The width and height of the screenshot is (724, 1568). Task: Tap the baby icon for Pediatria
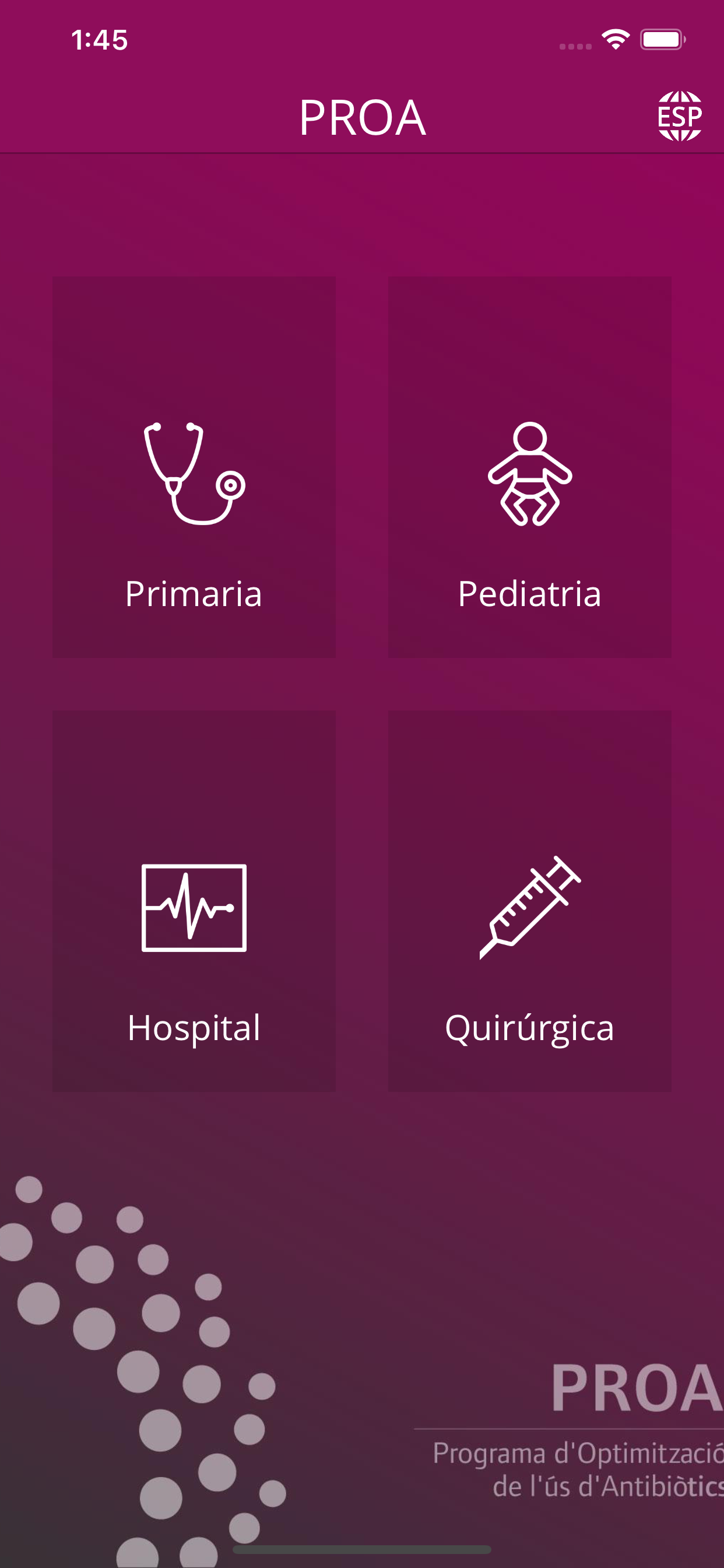coord(530,478)
